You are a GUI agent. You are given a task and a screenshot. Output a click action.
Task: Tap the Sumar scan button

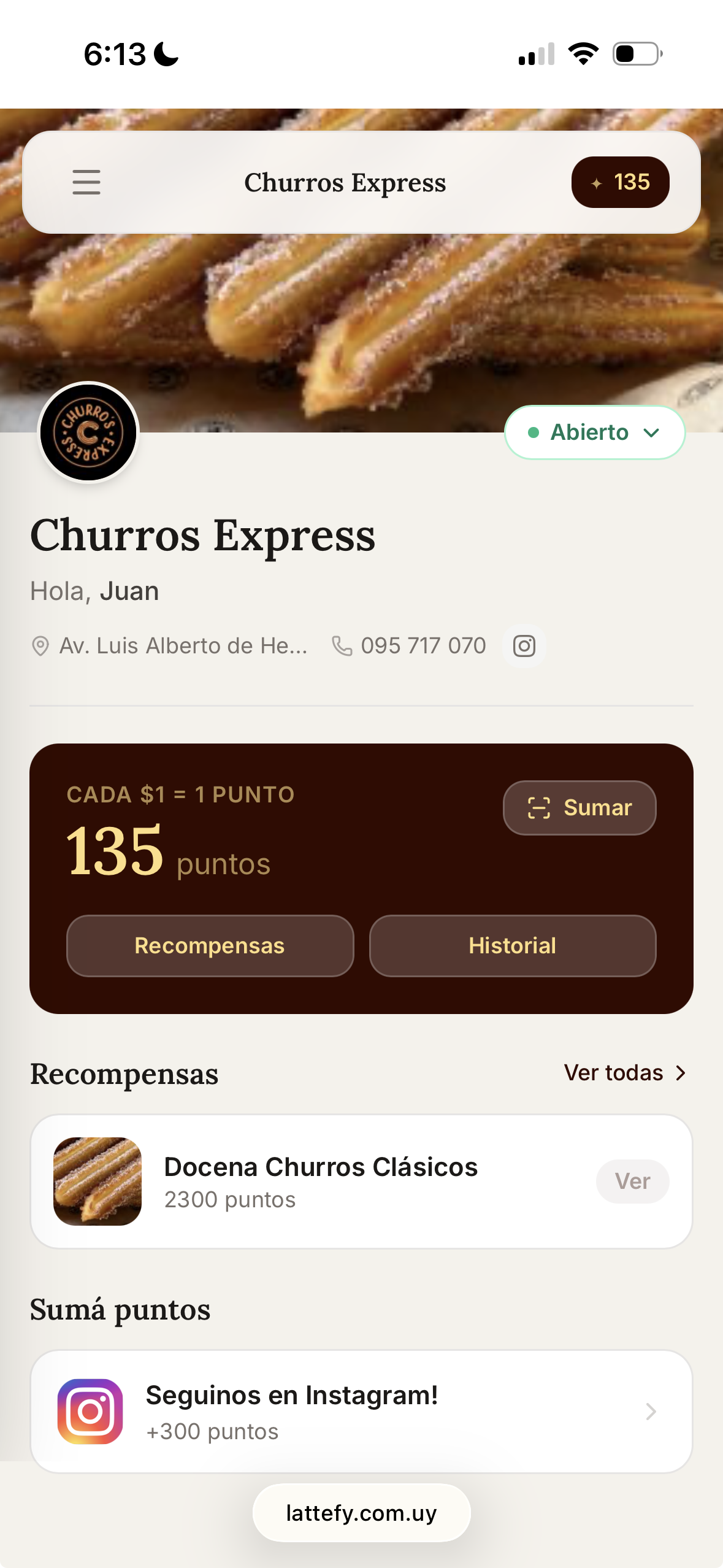tap(580, 808)
